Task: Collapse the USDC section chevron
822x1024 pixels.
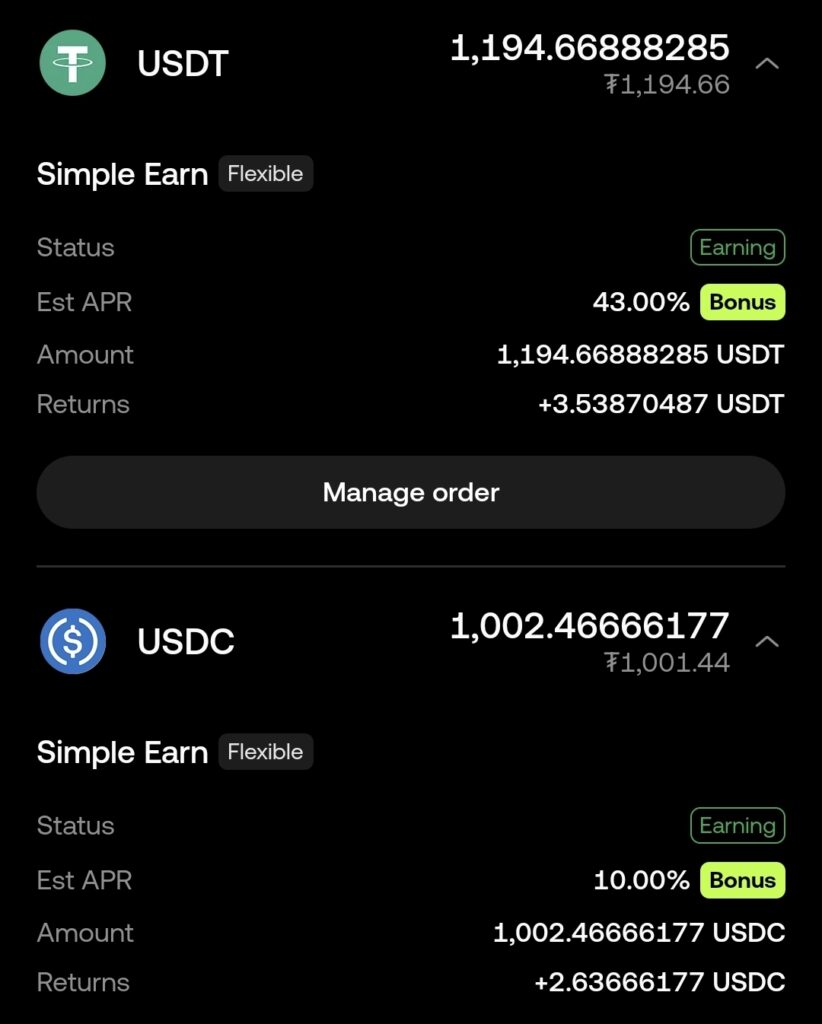Action: tap(767, 641)
